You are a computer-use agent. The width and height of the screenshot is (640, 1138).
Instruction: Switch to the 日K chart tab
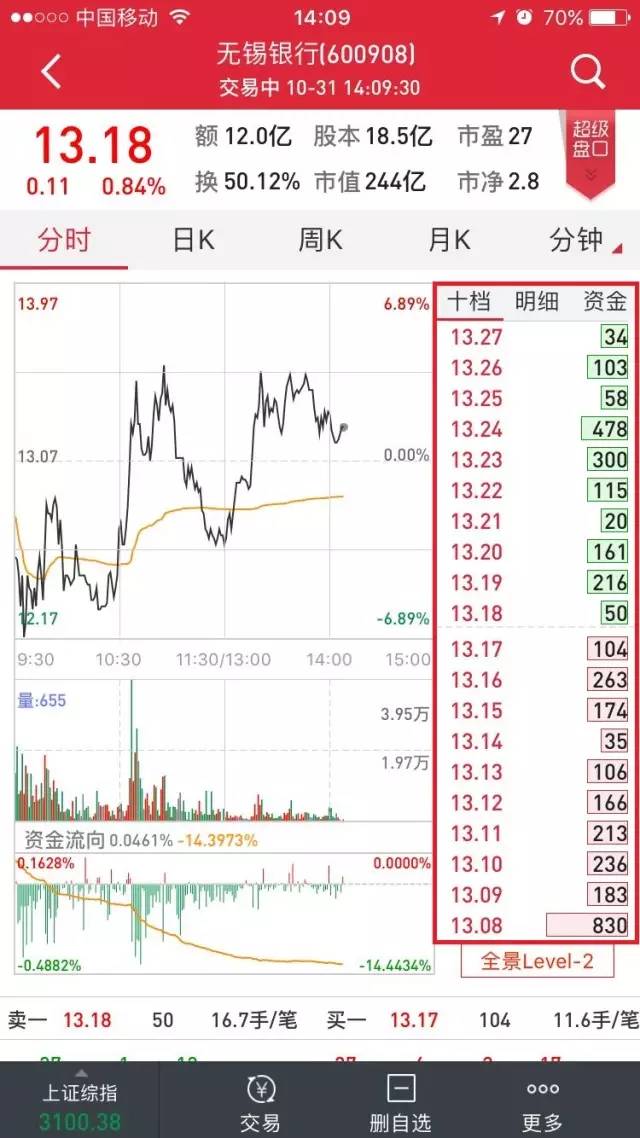193,241
